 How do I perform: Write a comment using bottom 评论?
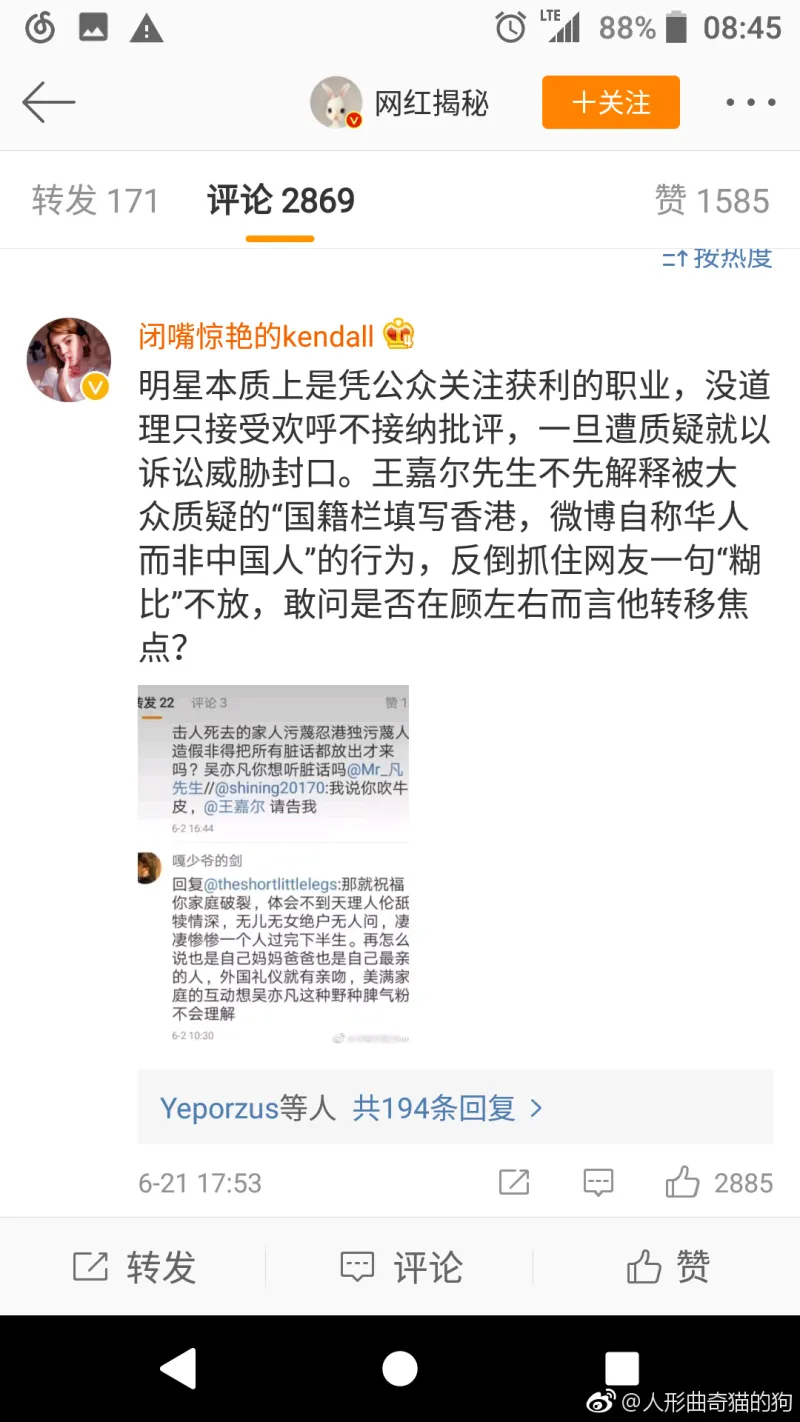(x=400, y=1267)
